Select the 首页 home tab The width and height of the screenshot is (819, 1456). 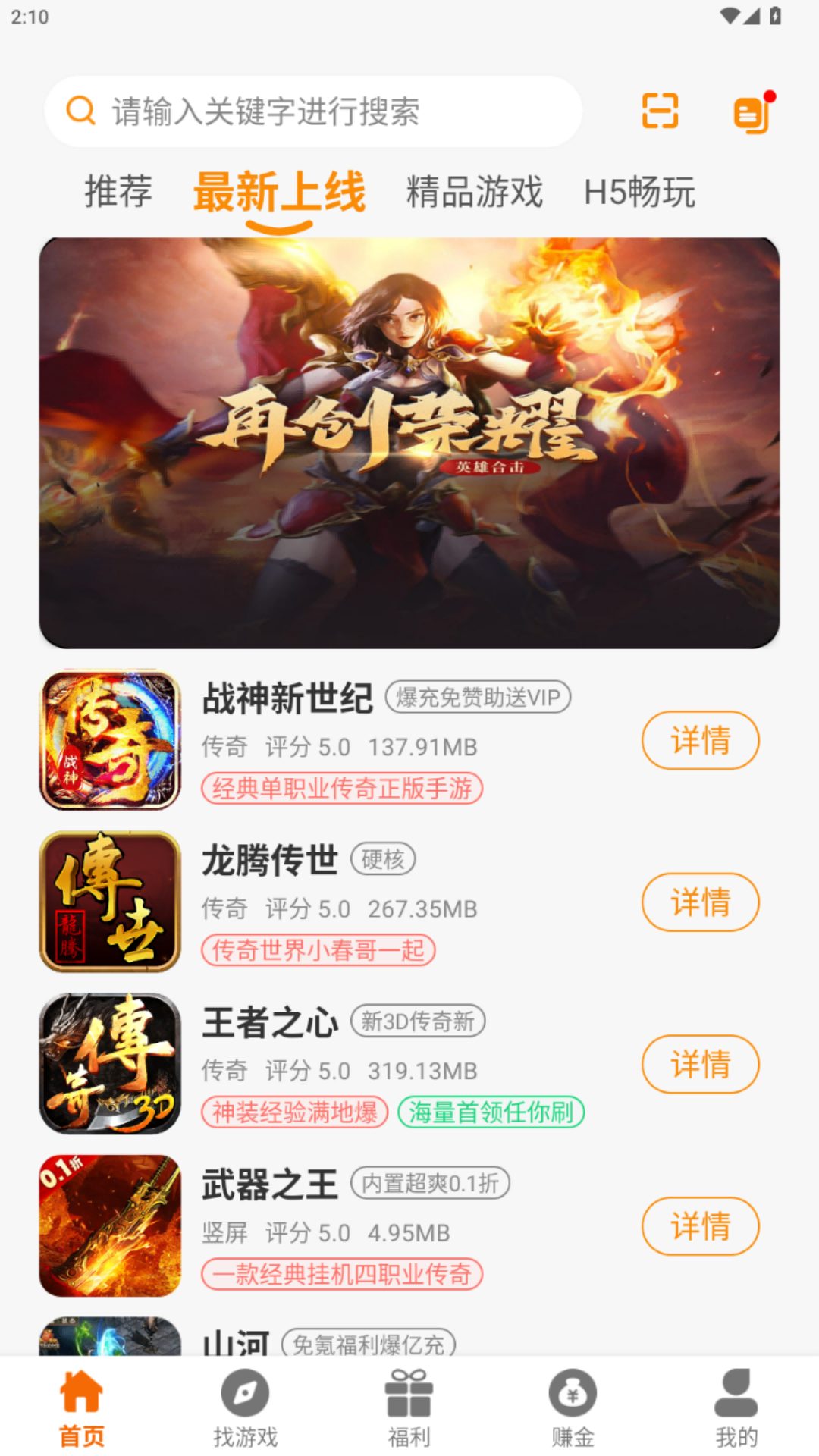pos(82,1407)
